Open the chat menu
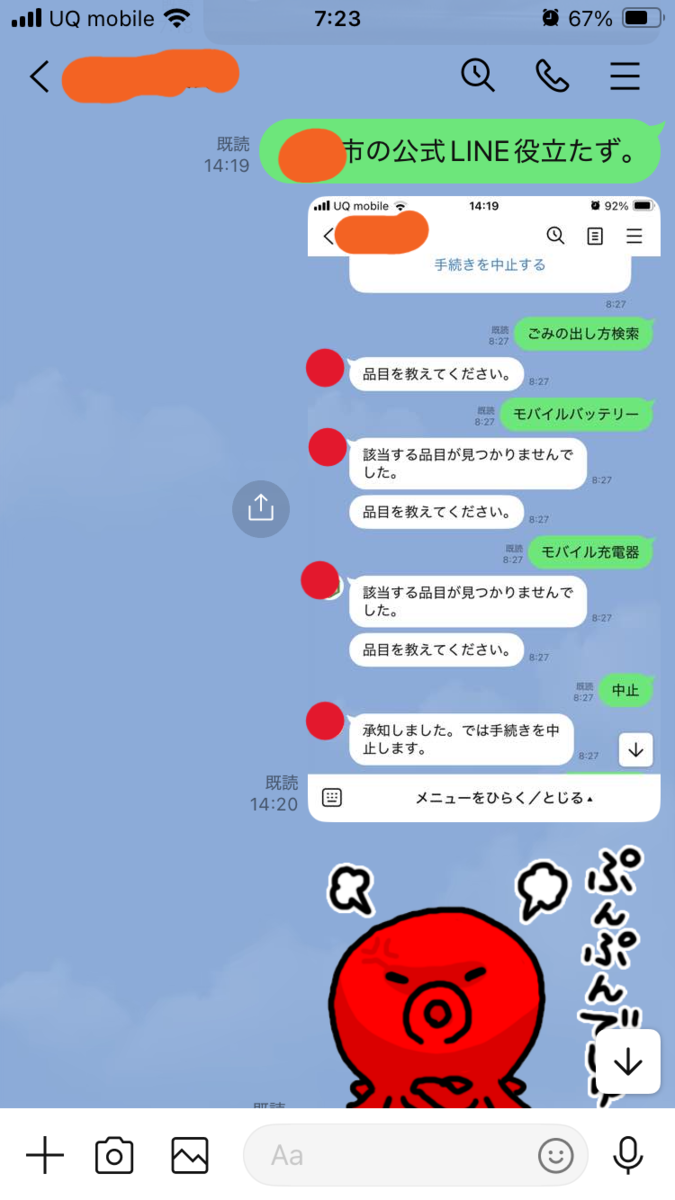Screen dimensions: 675x1200 625,76
